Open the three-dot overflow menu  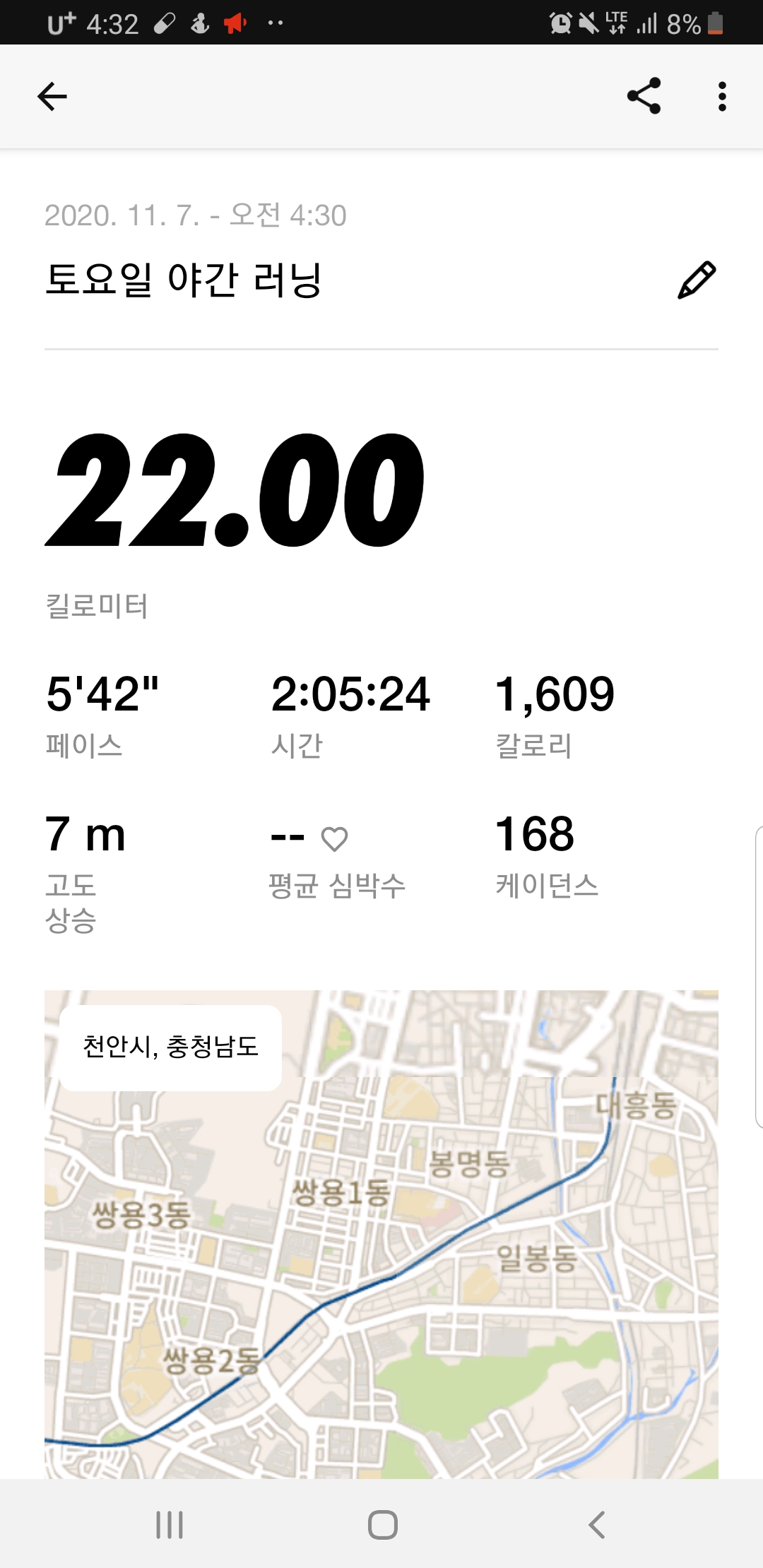pyautogui.click(x=721, y=97)
